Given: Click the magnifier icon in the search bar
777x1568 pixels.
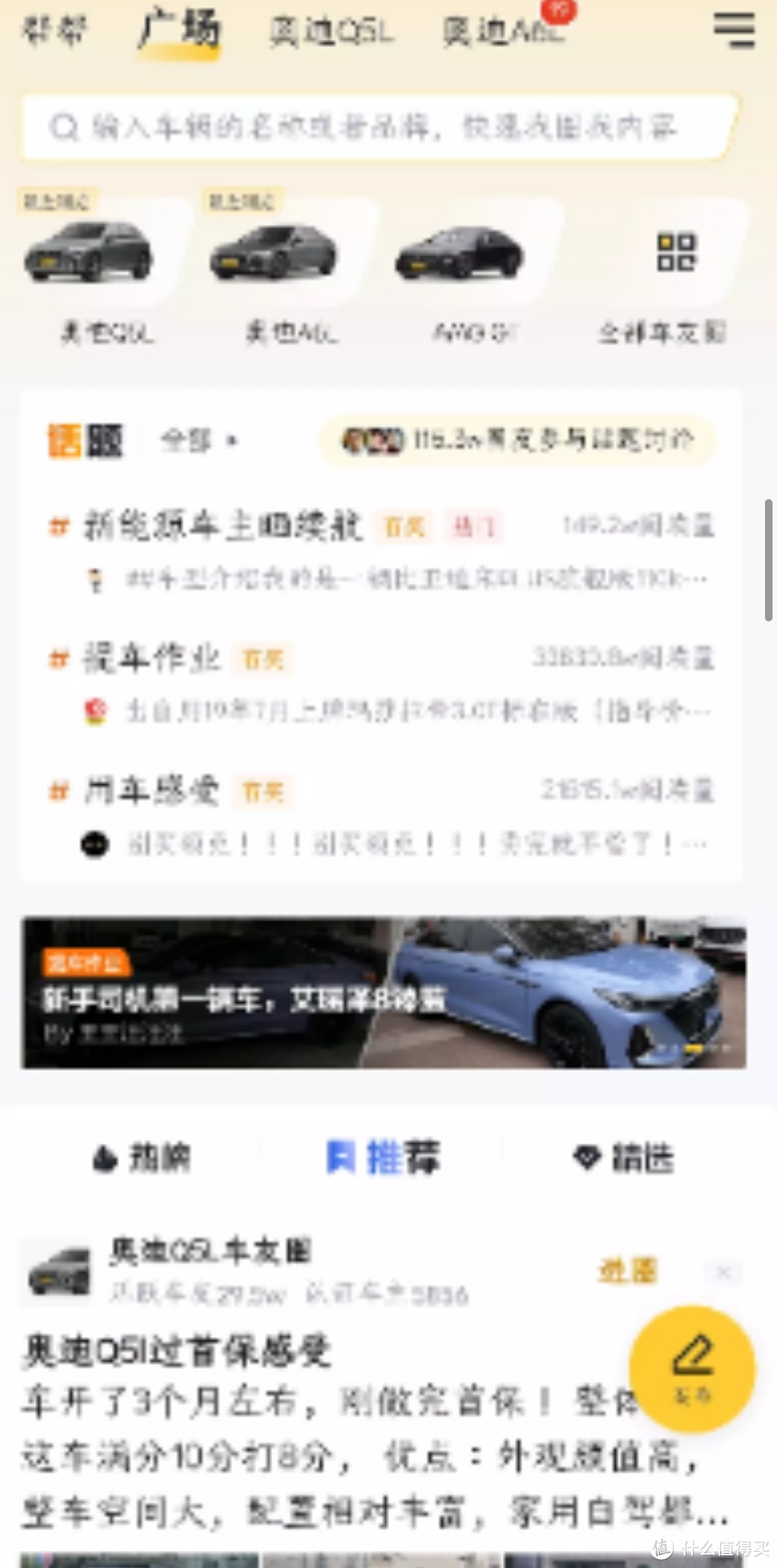Looking at the screenshot, I should 64,126.
